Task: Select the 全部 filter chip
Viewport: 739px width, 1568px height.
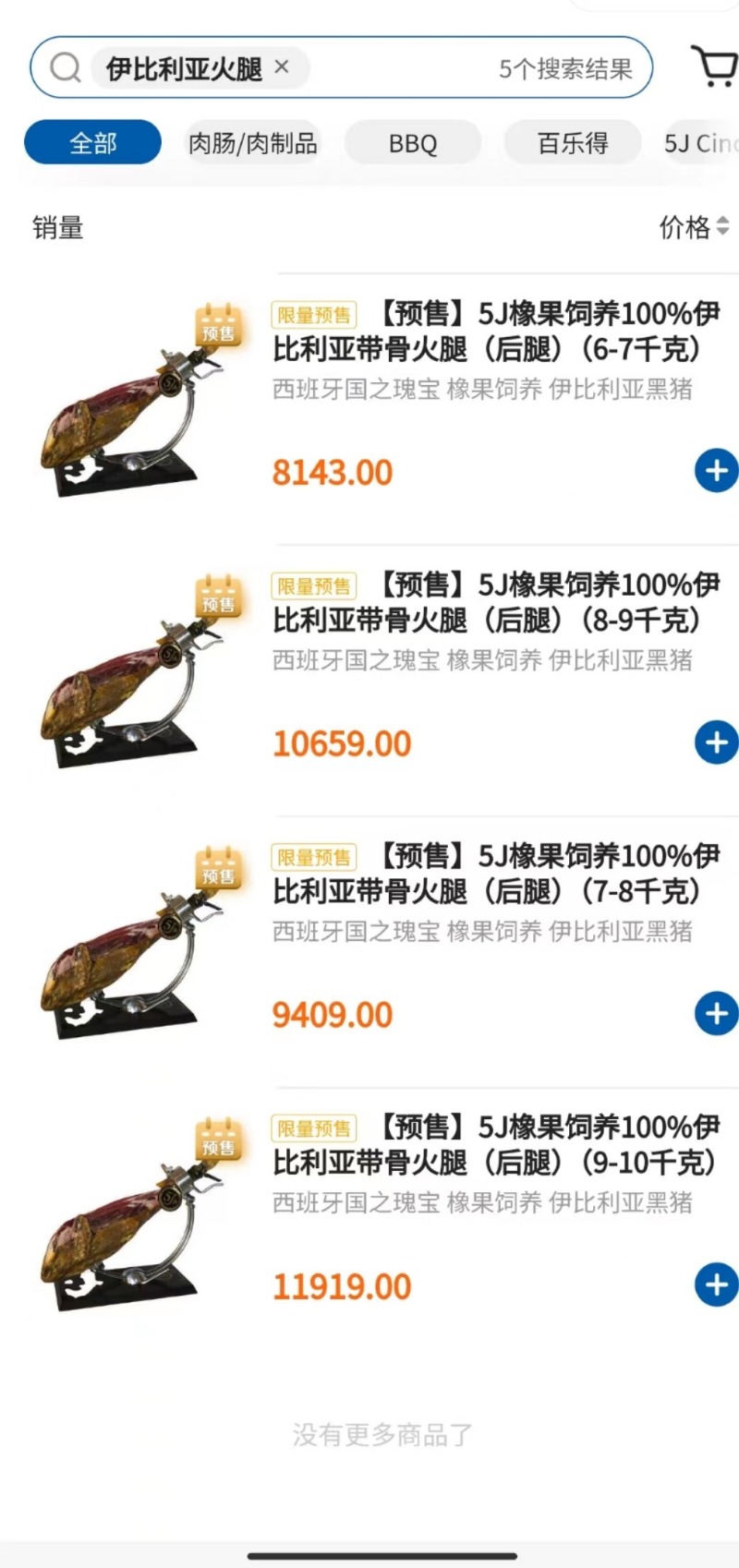Action: point(92,143)
